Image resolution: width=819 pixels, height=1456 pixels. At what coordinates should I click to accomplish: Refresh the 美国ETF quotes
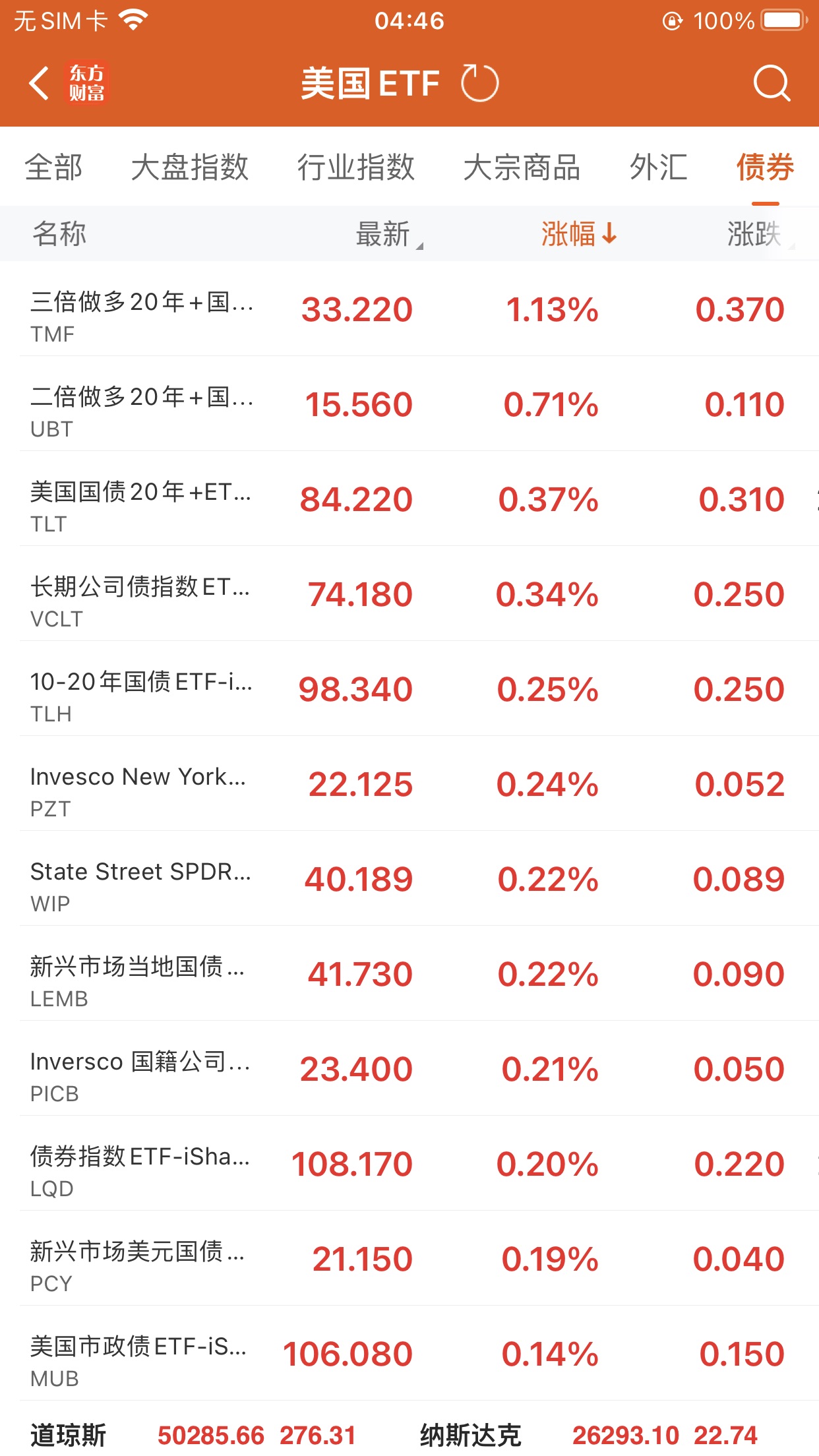(x=479, y=83)
